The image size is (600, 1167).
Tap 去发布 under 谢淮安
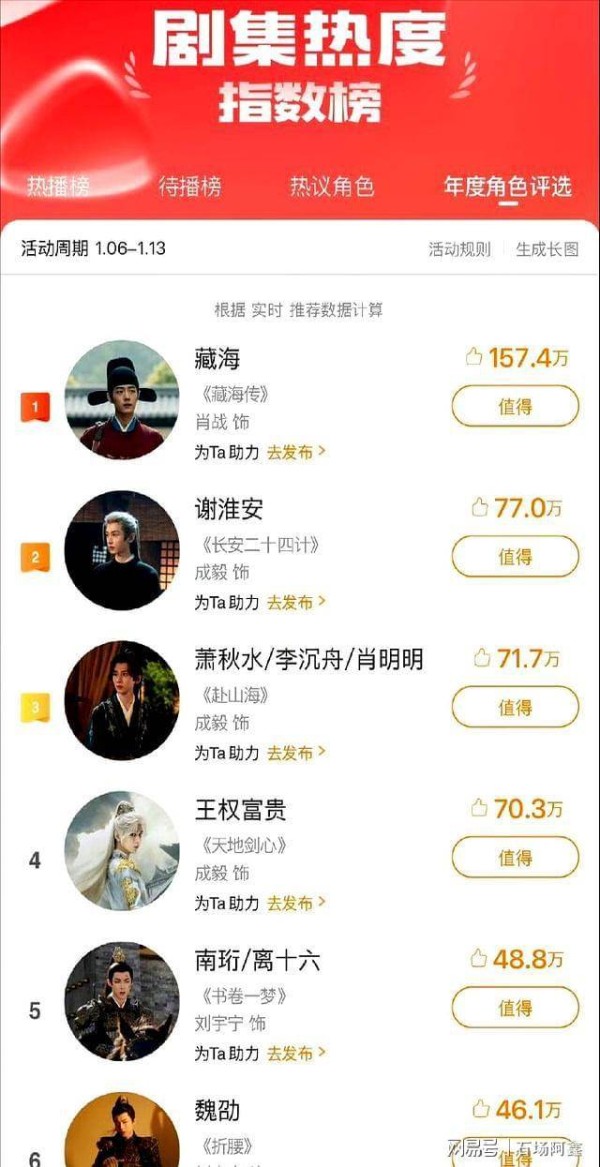(x=296, y=602)
